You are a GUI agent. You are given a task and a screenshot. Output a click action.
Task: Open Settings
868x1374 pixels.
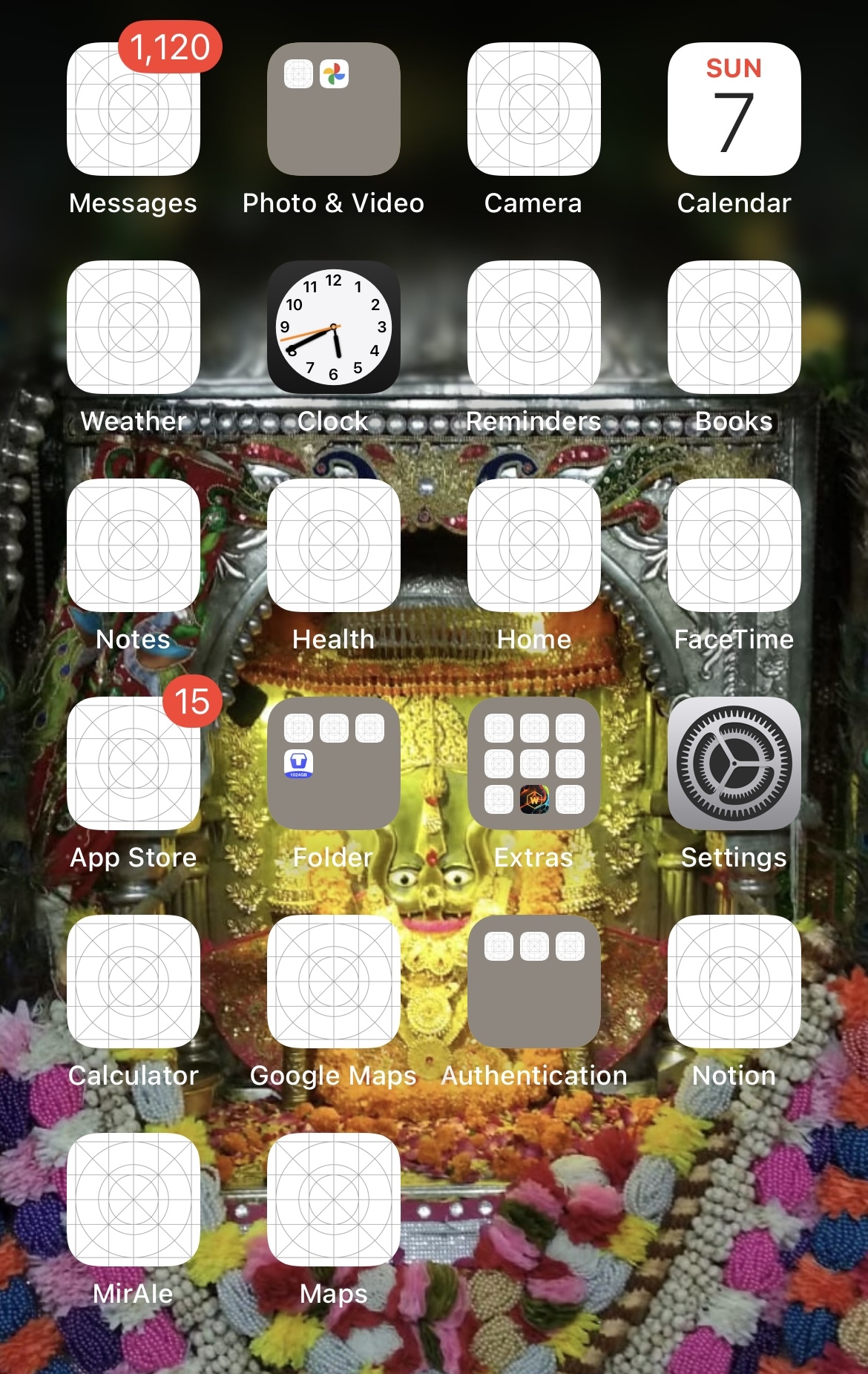click(x=734, y=763)
